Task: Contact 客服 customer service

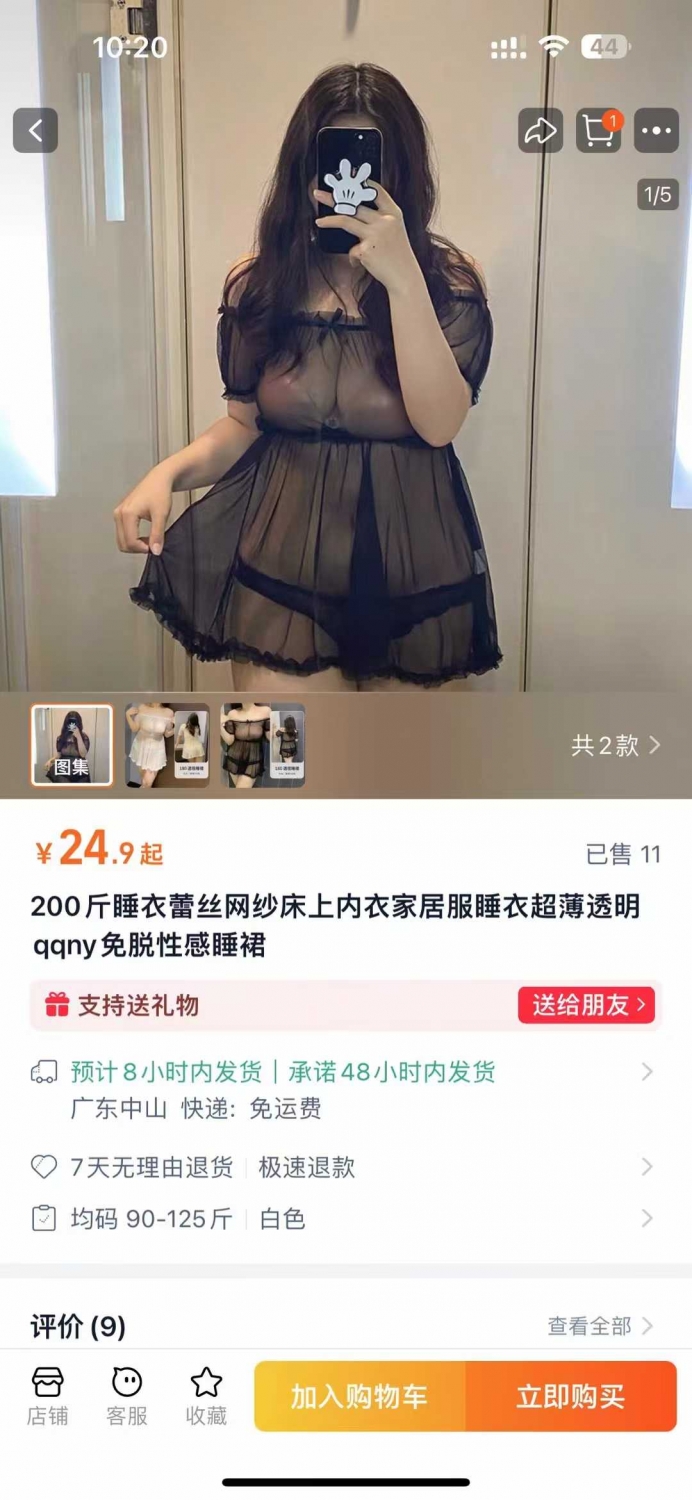Action: point(127,1396)
